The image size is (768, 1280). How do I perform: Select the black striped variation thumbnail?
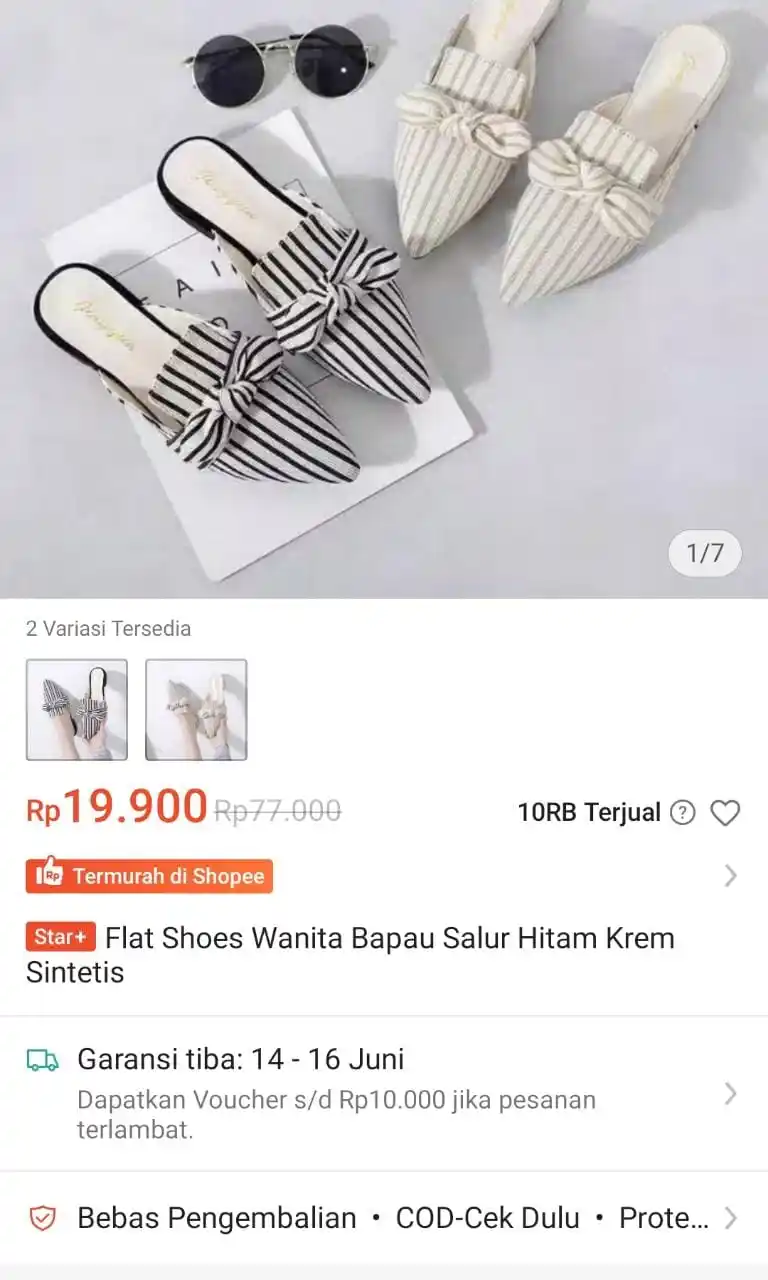pos(76,710)
